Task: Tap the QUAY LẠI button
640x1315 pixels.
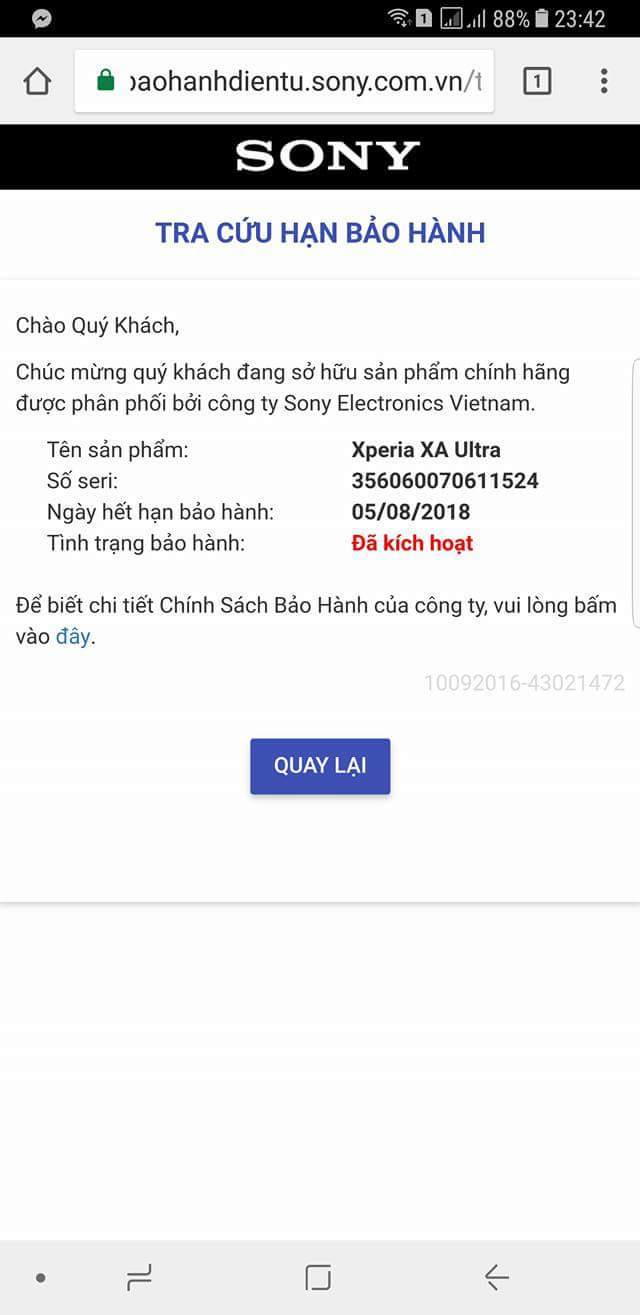Action: [320, 766]
